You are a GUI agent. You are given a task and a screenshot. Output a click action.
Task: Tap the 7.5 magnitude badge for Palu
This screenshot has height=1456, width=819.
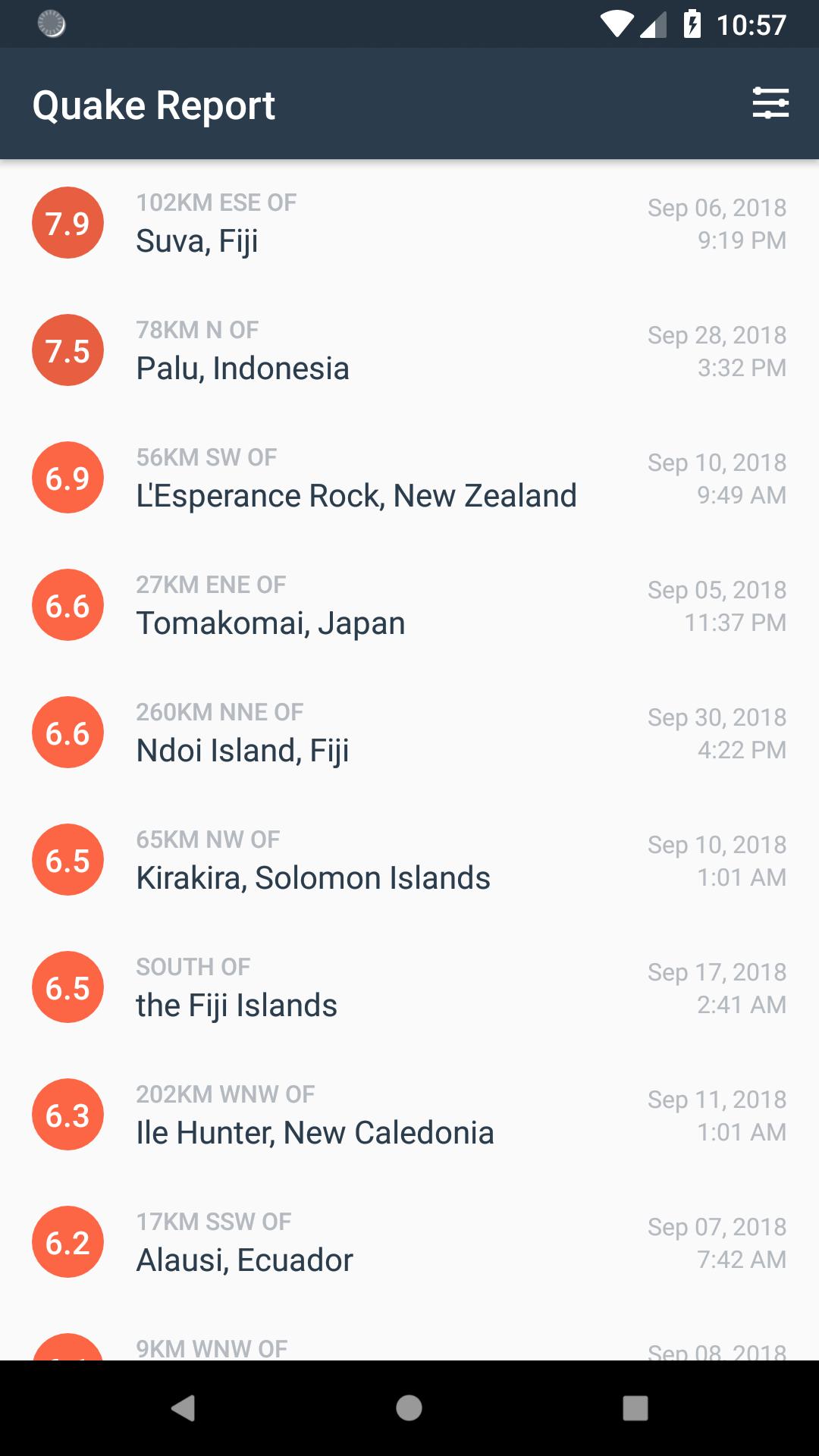point(67,350)
